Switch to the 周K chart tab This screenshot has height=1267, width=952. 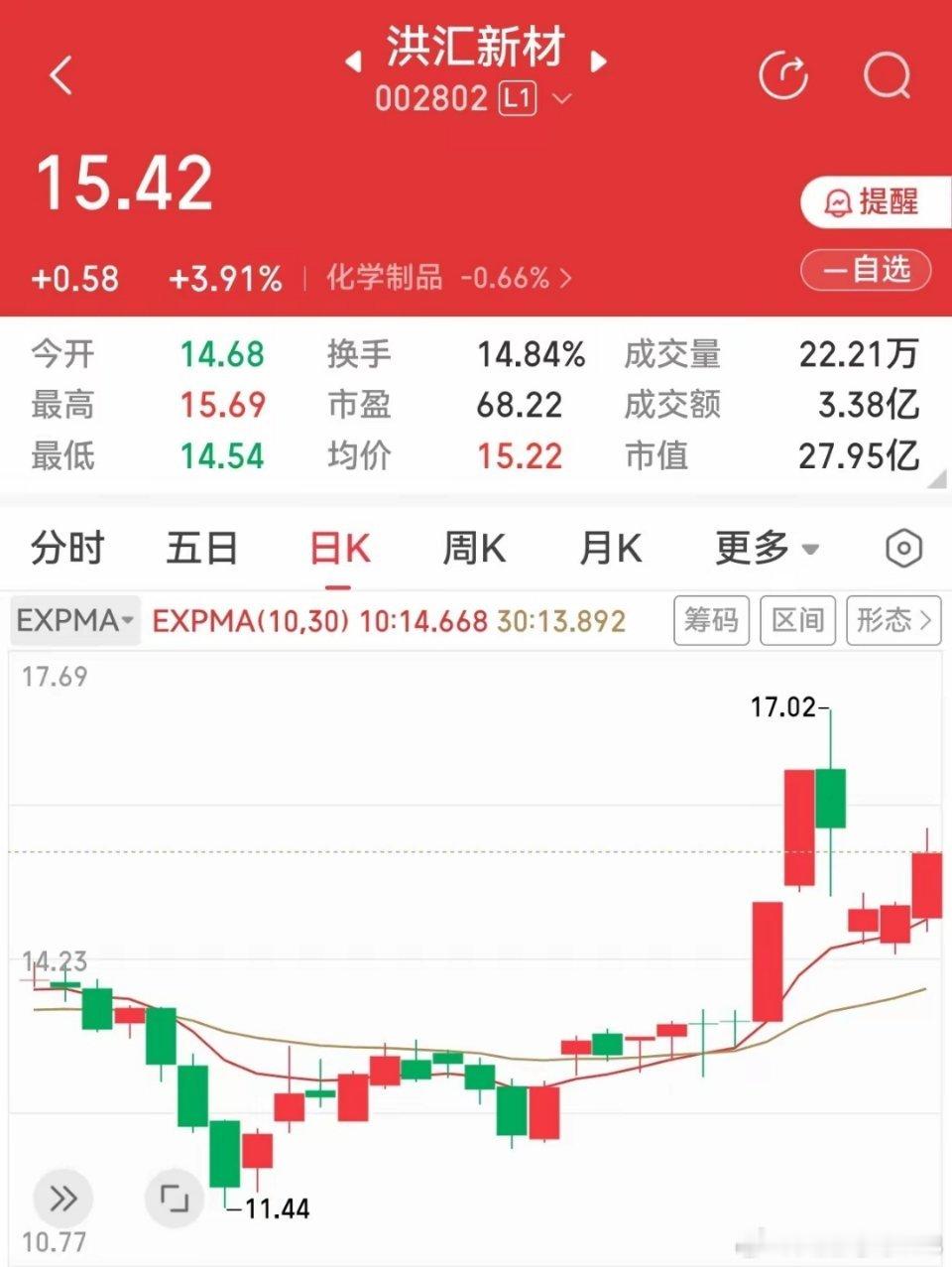click(474, 548)
